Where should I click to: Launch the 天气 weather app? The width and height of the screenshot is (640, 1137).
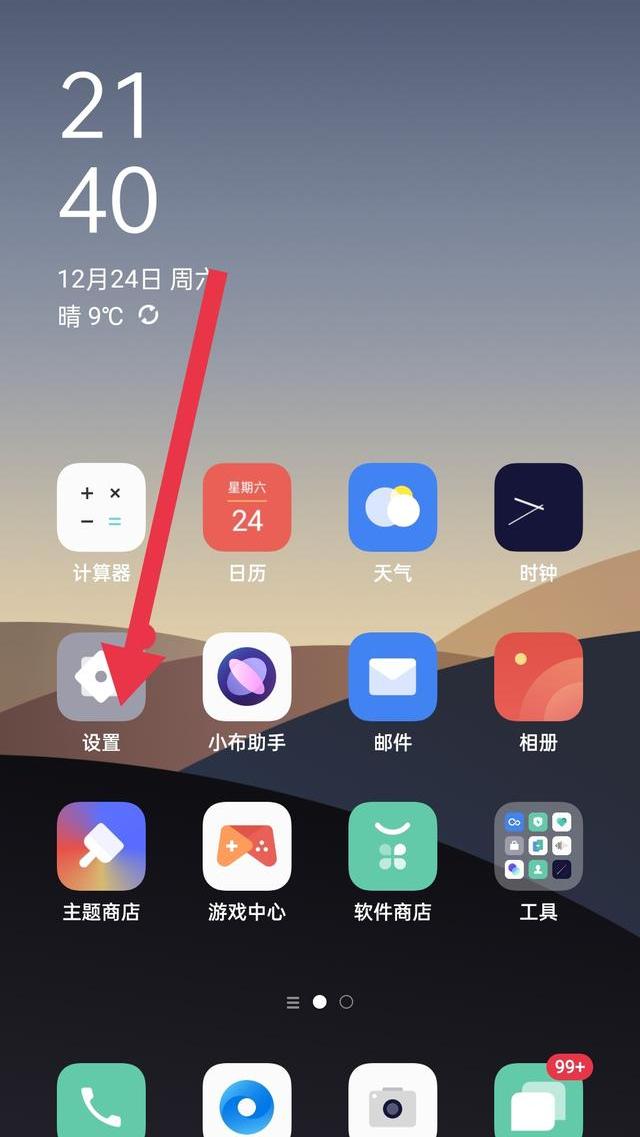(393, 507)
